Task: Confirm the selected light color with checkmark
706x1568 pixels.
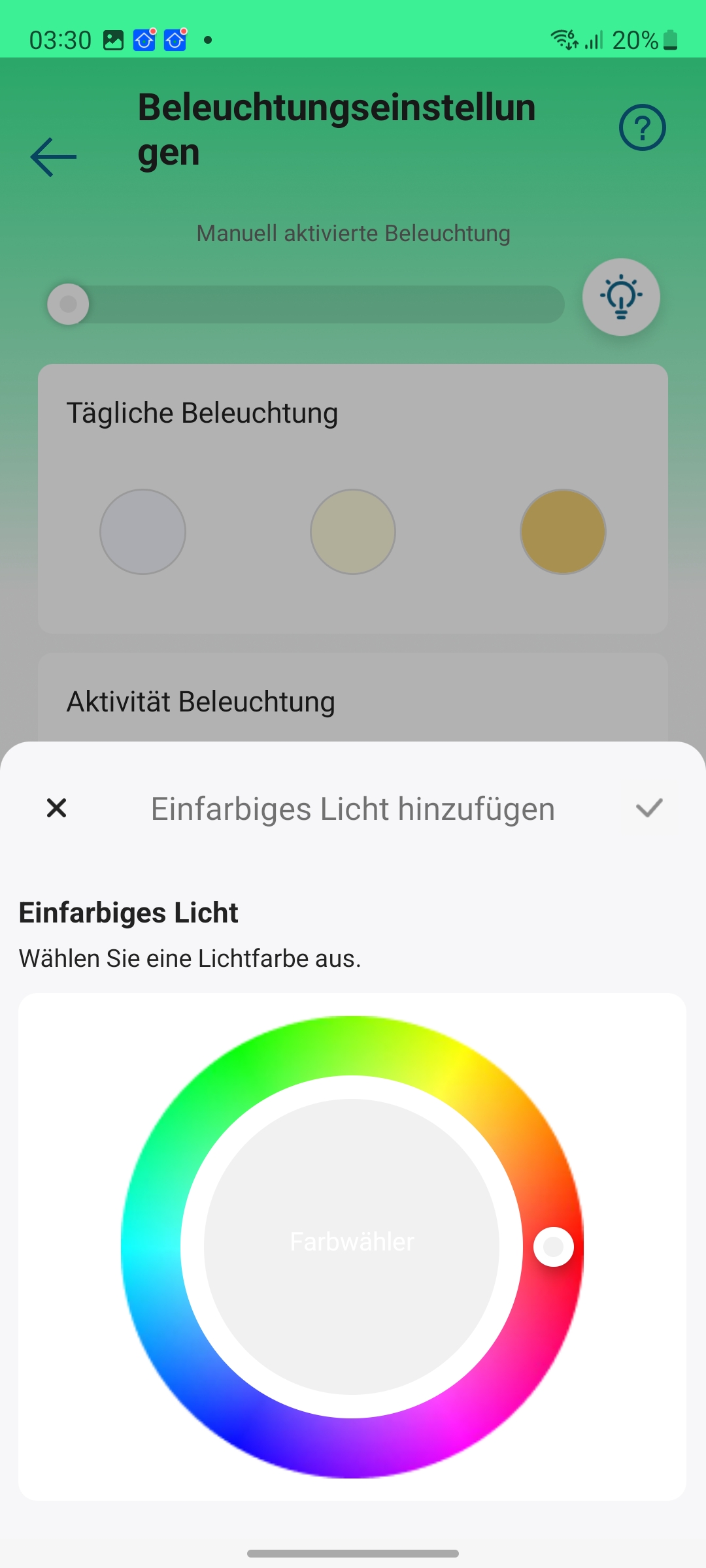Action: point(649,808)
